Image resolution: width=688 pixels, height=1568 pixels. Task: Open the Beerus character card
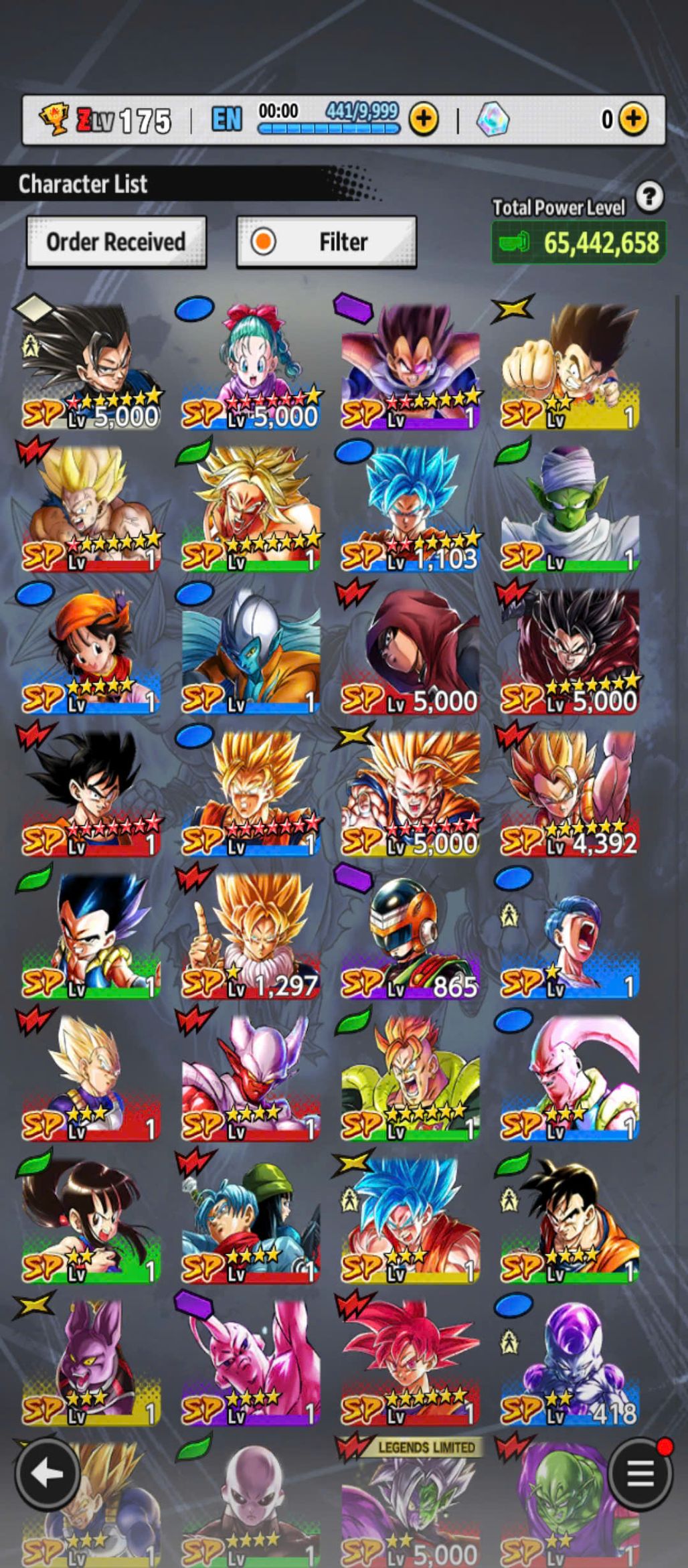pos(90,1362)
